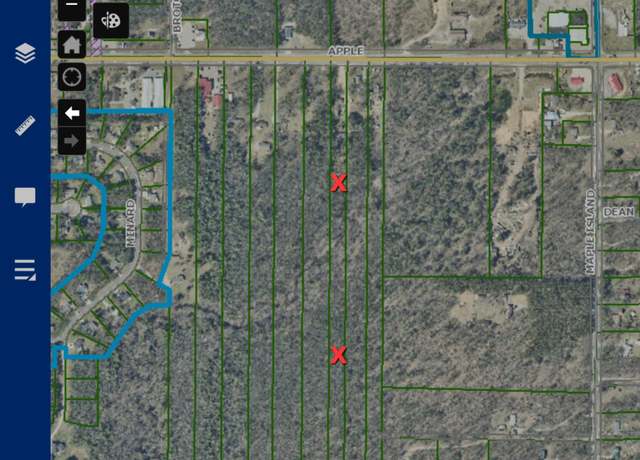Return map to home extent
This screenshot has height=460, width=640.
[x=71, y=44]
